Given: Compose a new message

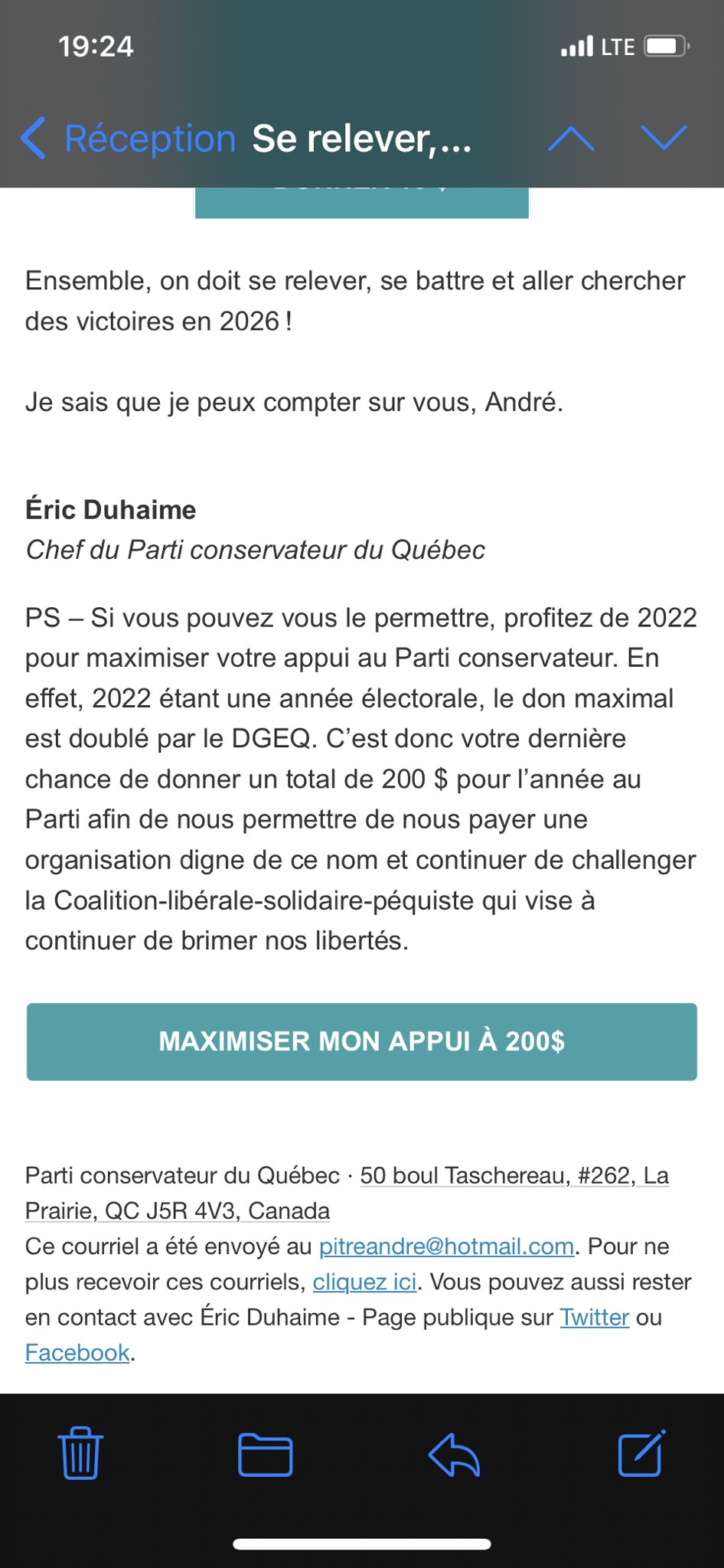Looking at the screenshot, I should pos(641,1452).
